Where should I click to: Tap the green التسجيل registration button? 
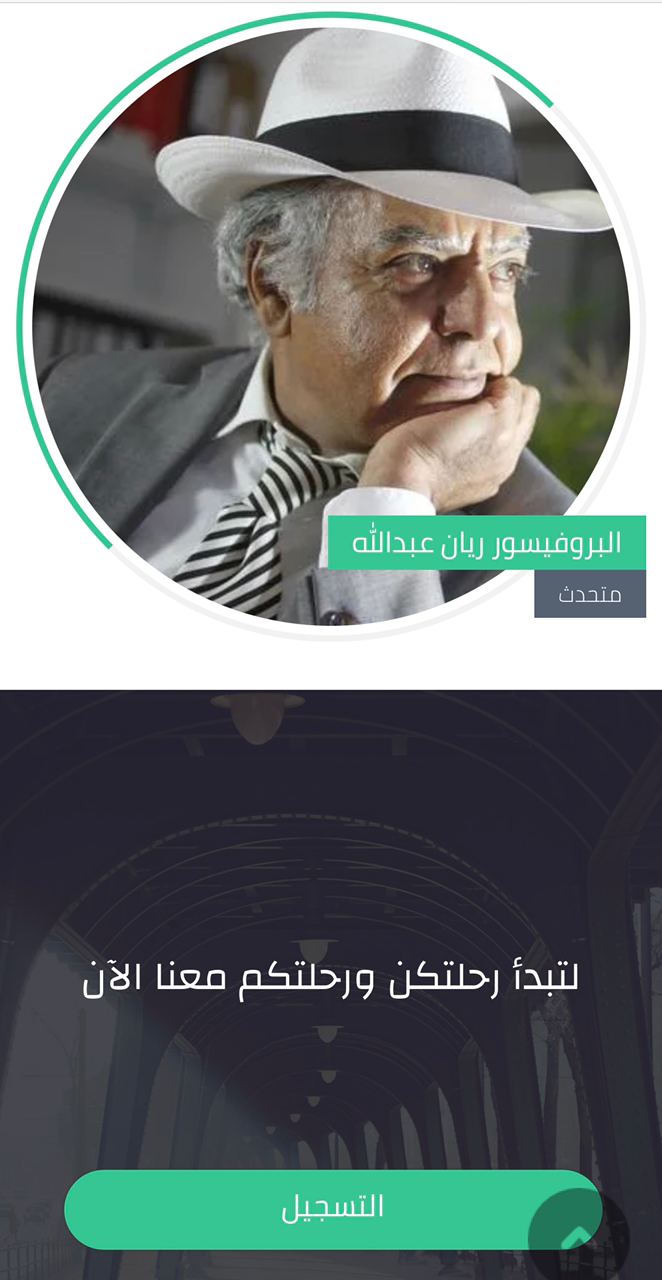(333, 1209)
